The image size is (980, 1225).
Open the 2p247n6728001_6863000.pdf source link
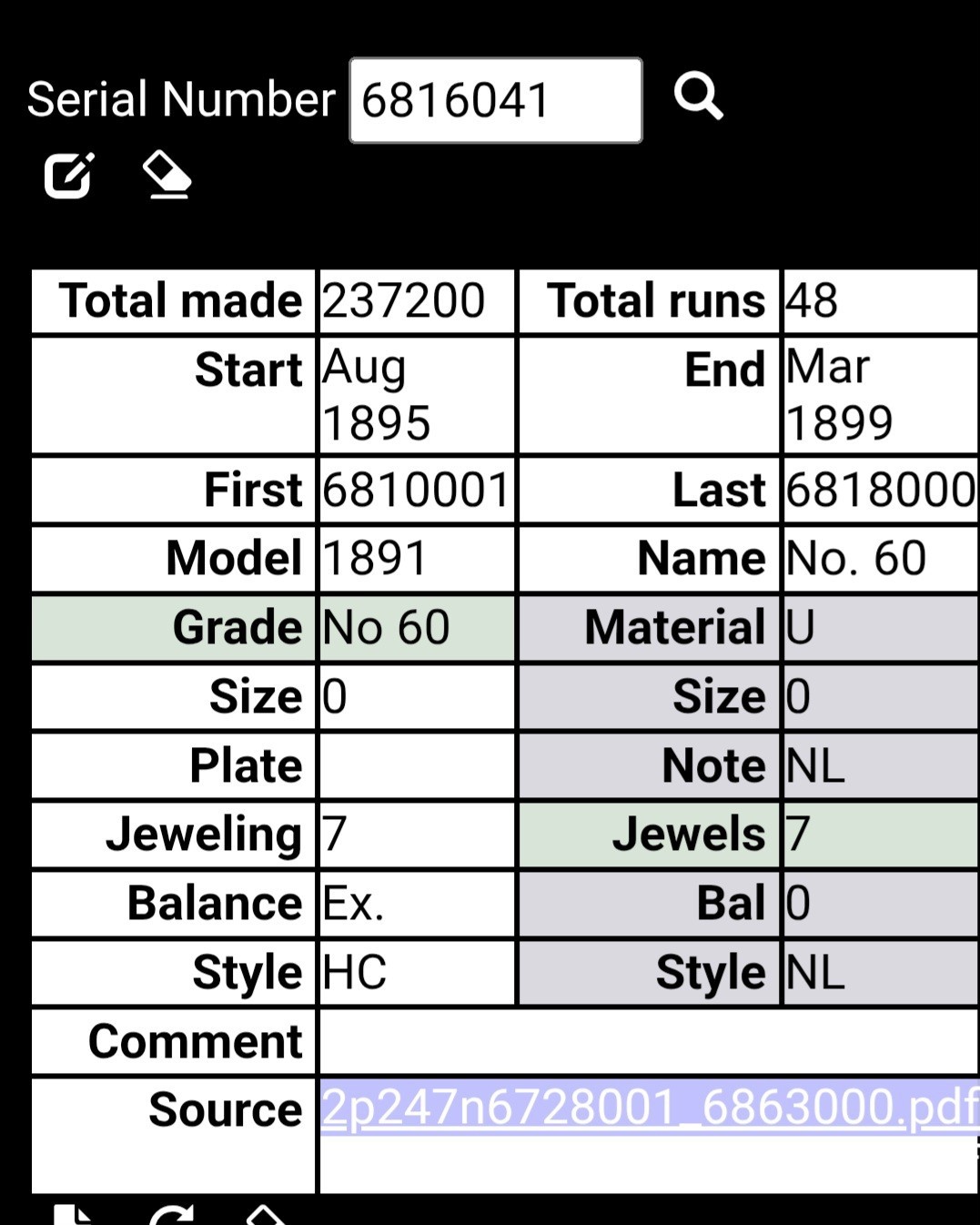click(x=650, y=1108)
